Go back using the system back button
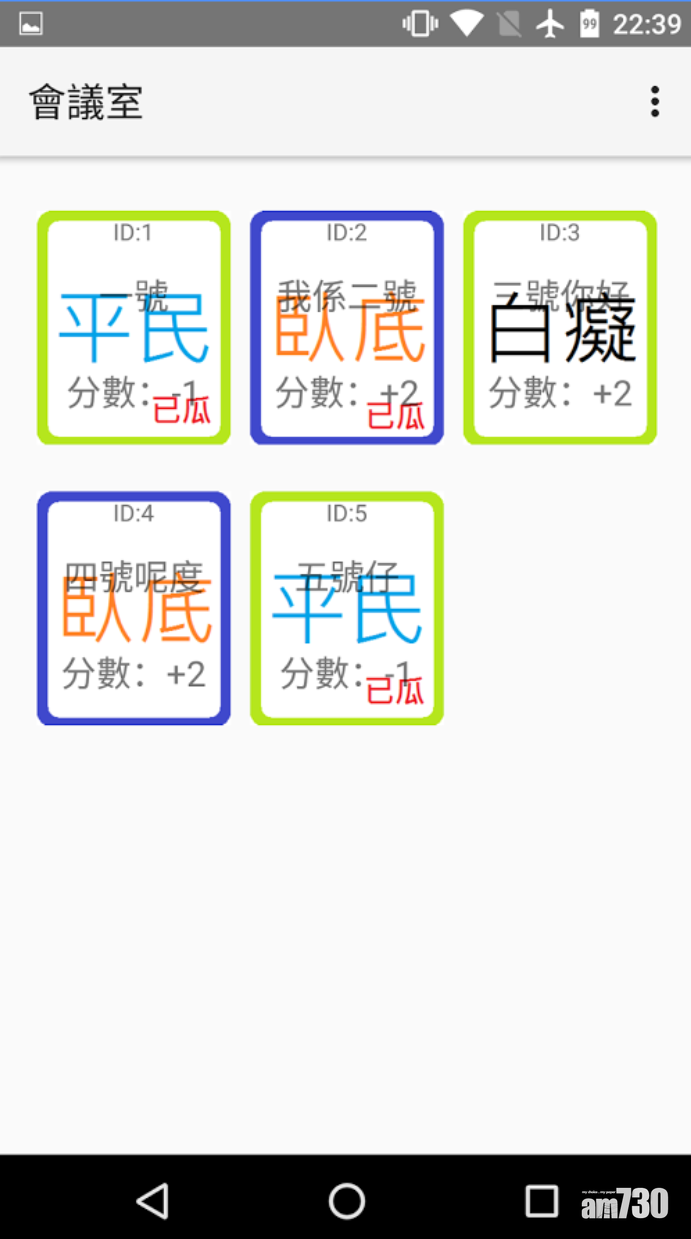691x1239 pixels. click(152, 1200)
